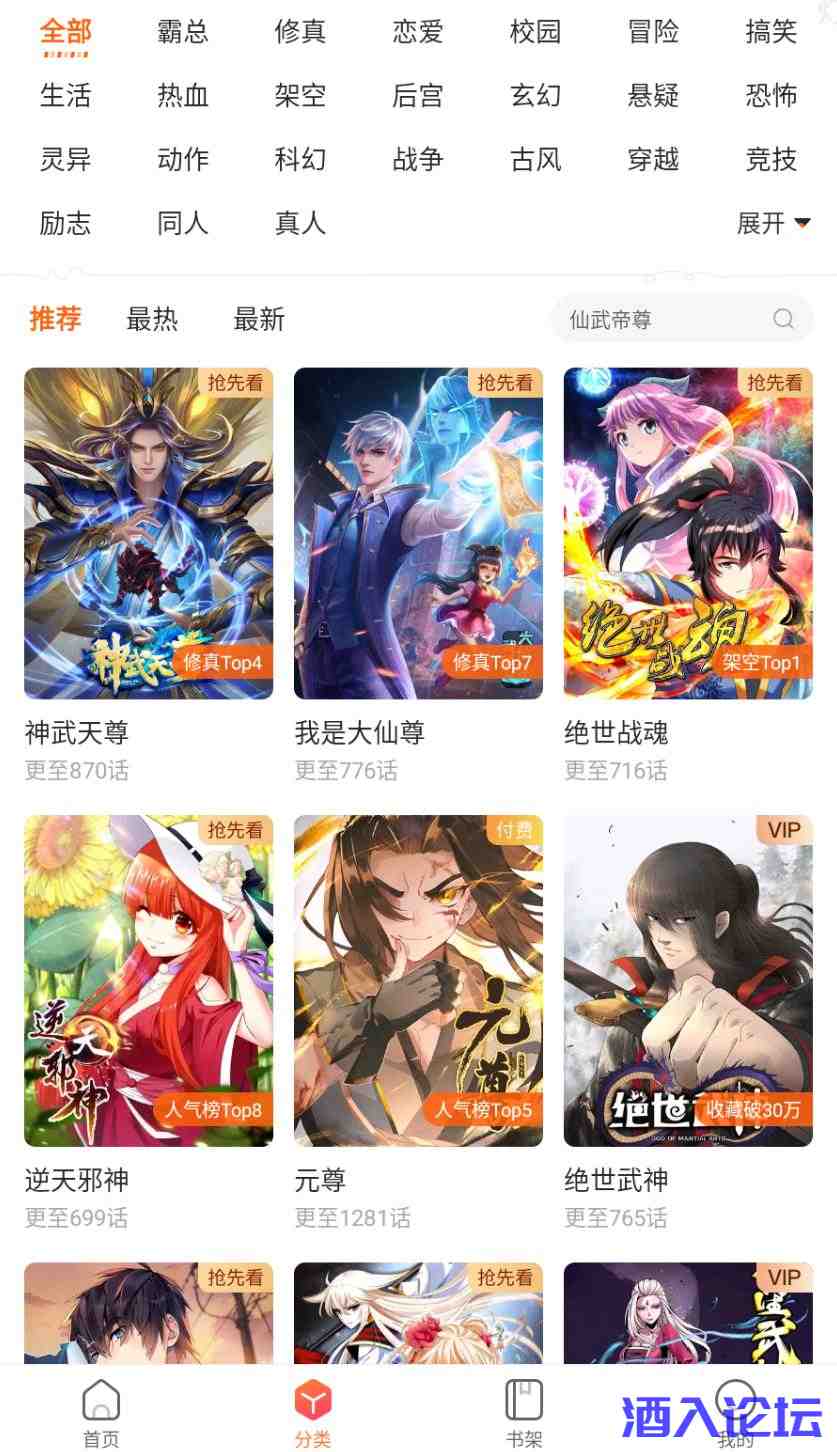Viewport: 837px width, 1452px height.
Task: Open the 书架 bookshelf tab
Action: [524, 1412]
